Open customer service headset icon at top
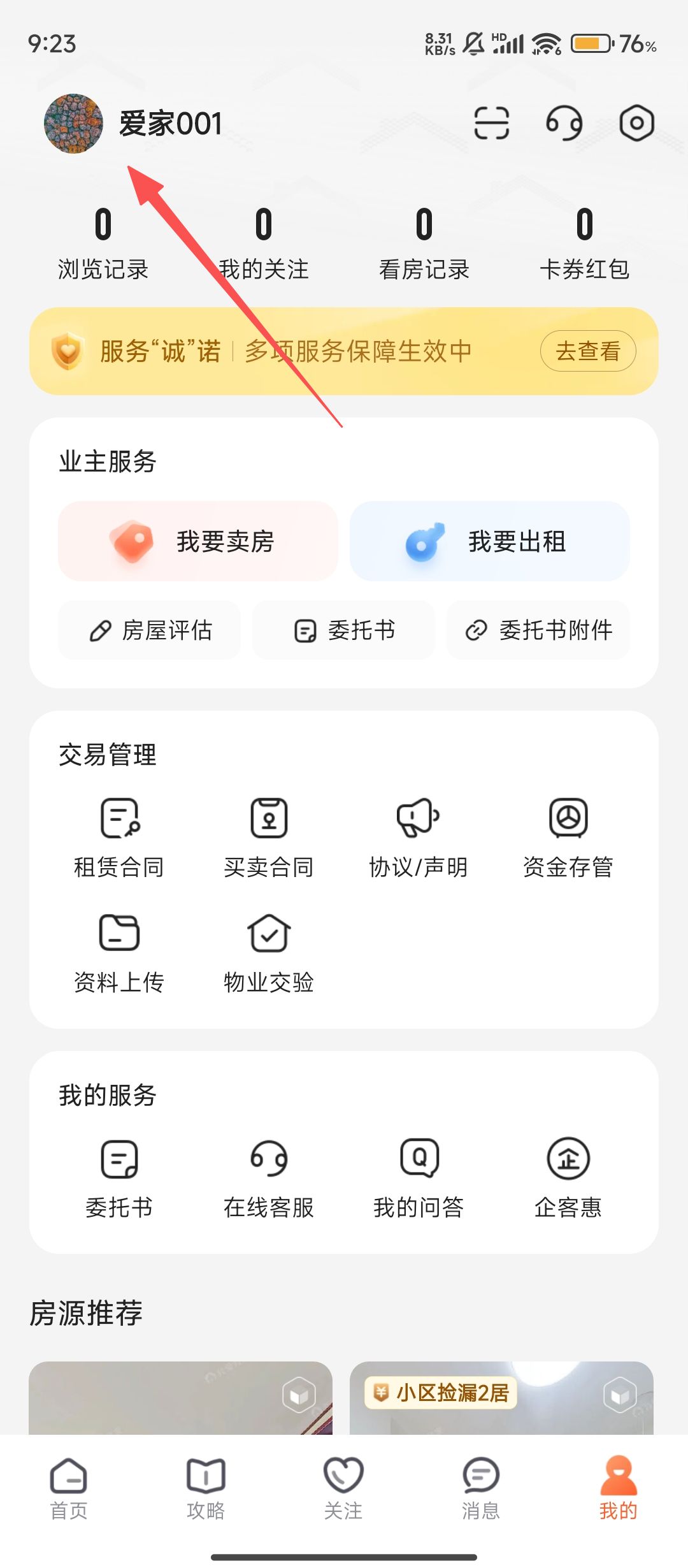This screenshot has width=688, height=1568. coord(564,123)
